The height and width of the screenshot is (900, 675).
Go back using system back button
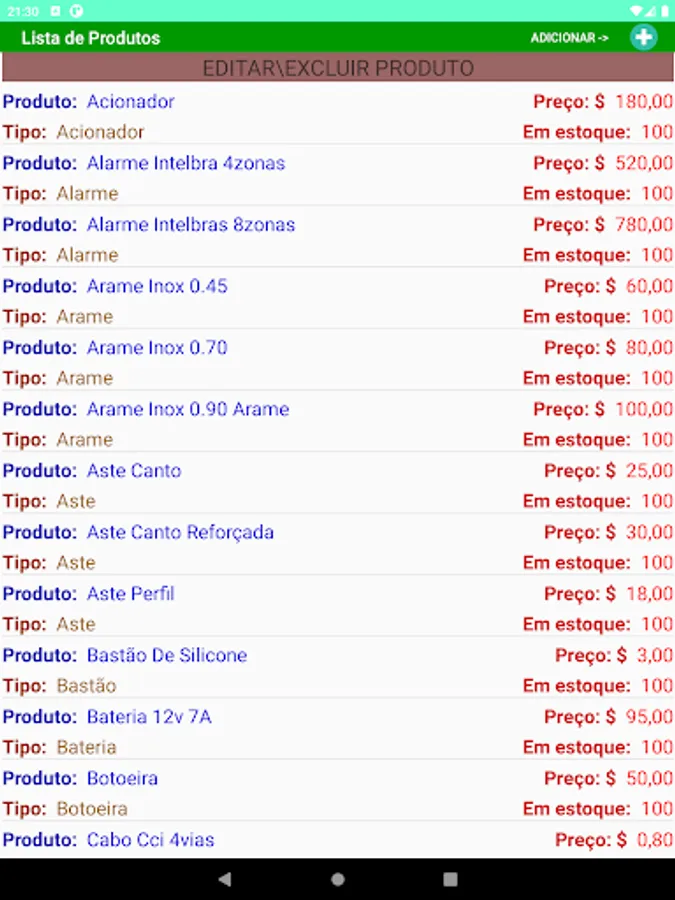[x=225, y=879]
